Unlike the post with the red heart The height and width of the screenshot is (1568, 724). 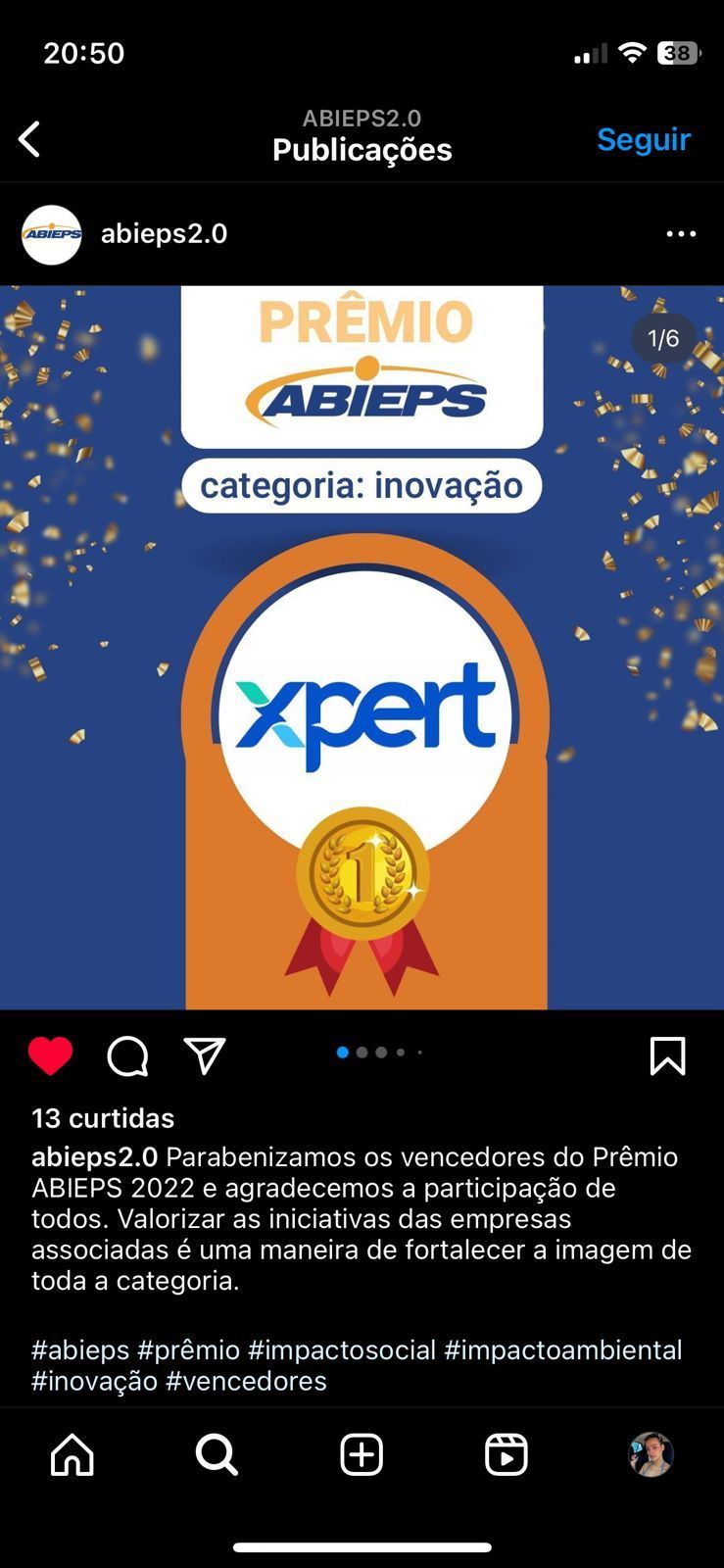pyautogui.click(x=50, y=1055)
